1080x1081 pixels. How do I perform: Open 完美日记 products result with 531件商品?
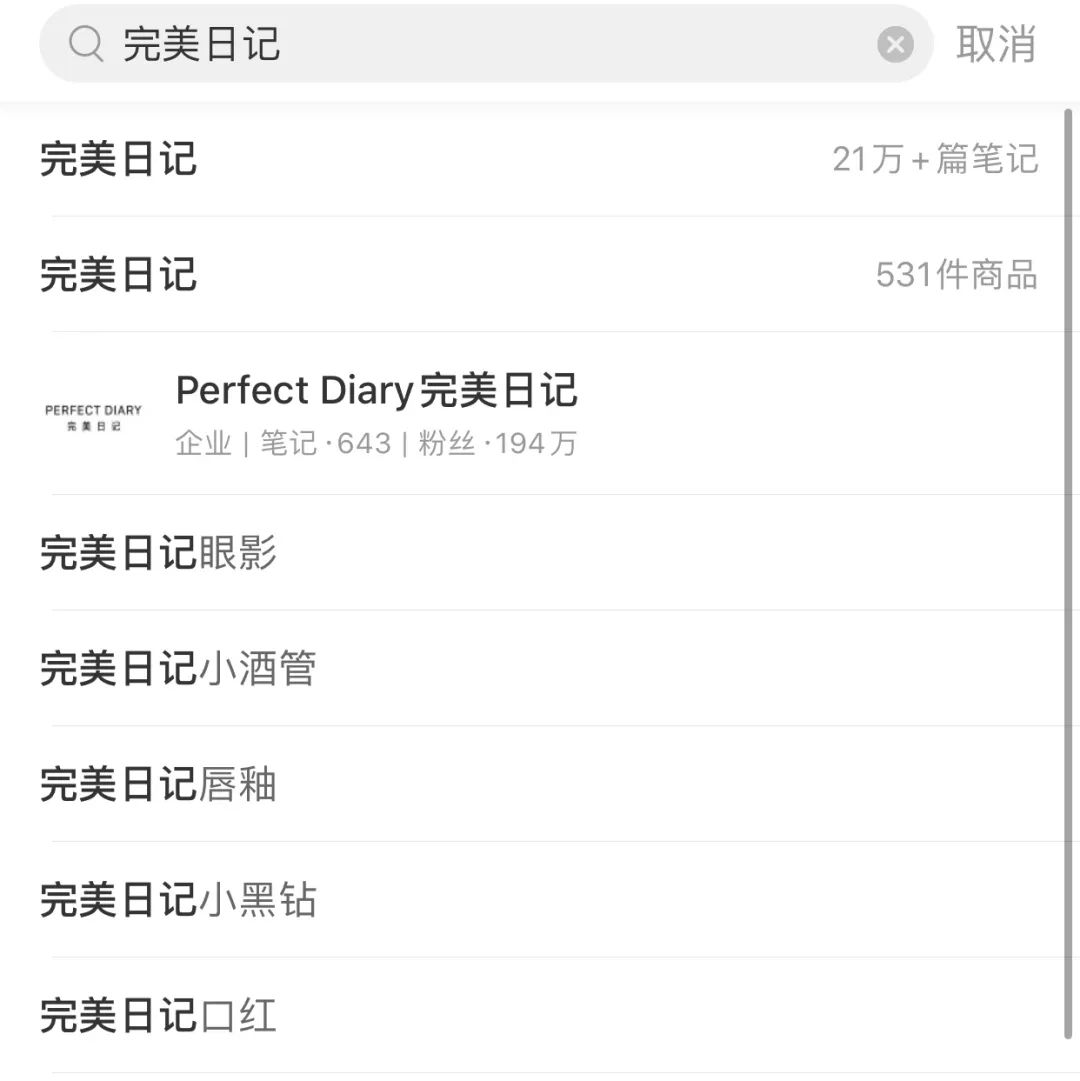point(540,275)
